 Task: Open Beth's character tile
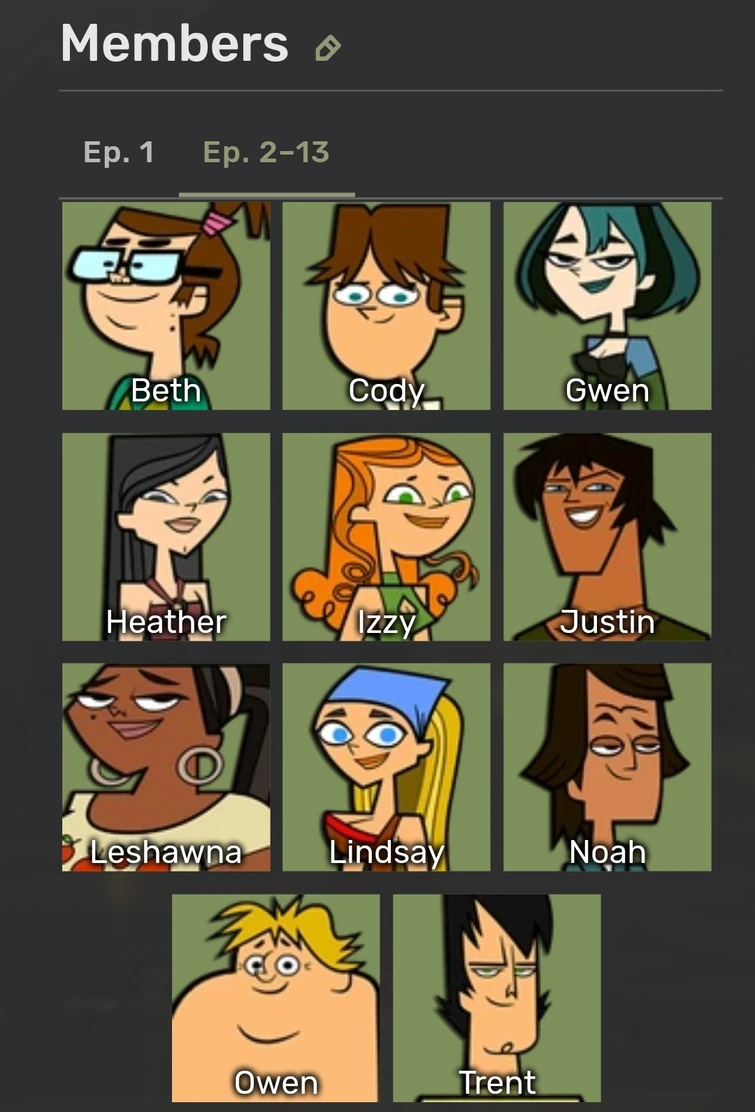tap(166, 306)
